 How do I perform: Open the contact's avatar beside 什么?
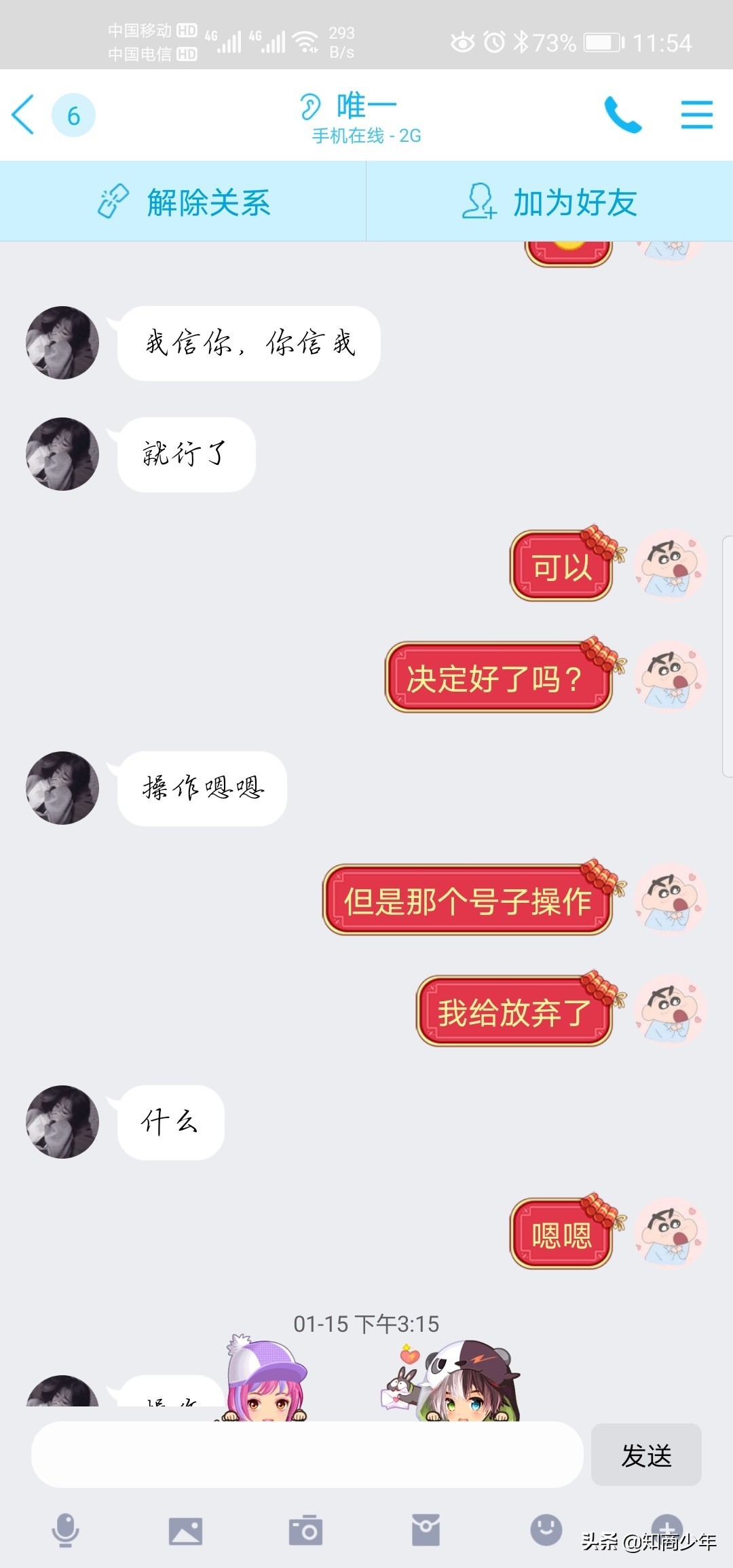pyautogui.click(x=62, y=1122)
